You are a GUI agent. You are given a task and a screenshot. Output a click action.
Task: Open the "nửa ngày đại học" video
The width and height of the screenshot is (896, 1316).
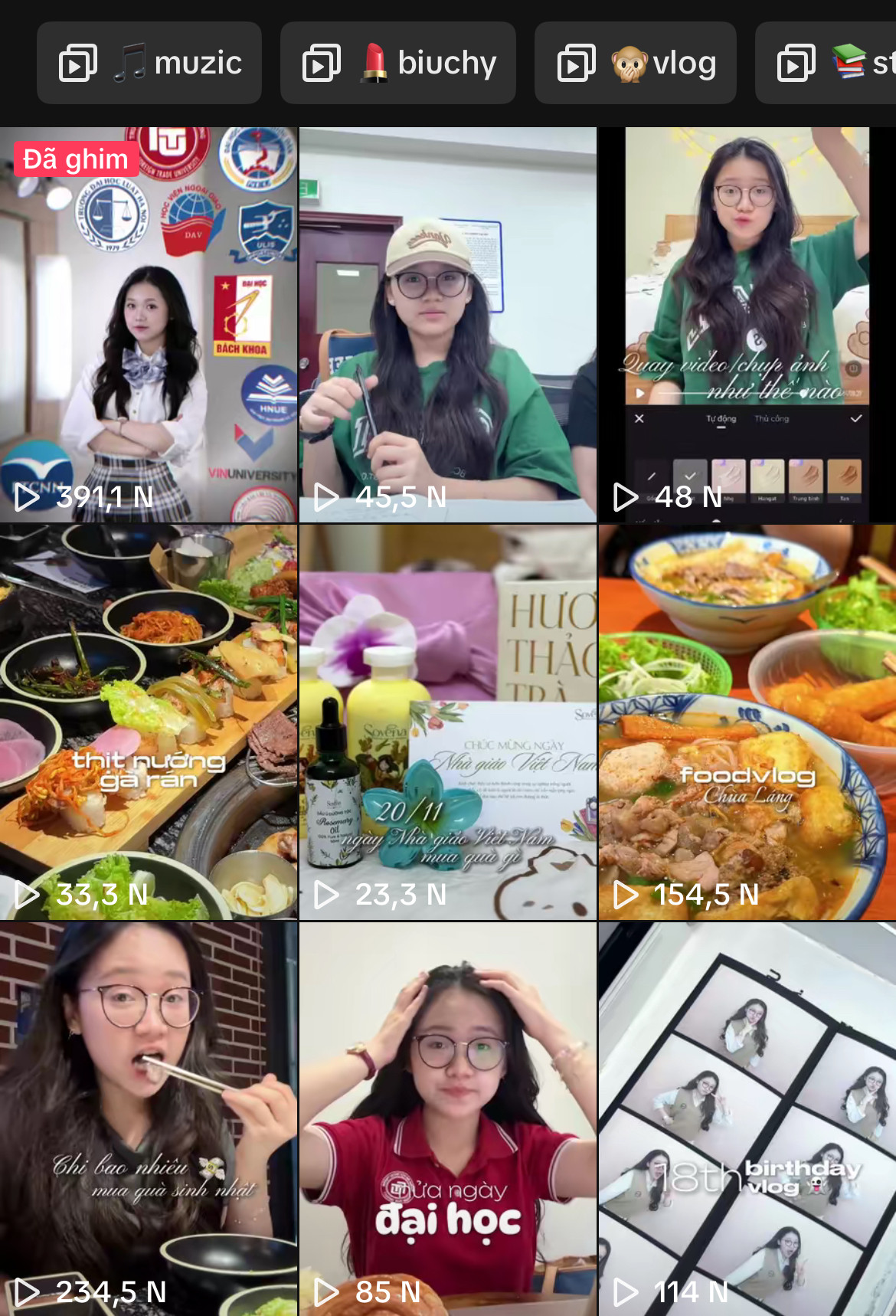[447, 1118]
